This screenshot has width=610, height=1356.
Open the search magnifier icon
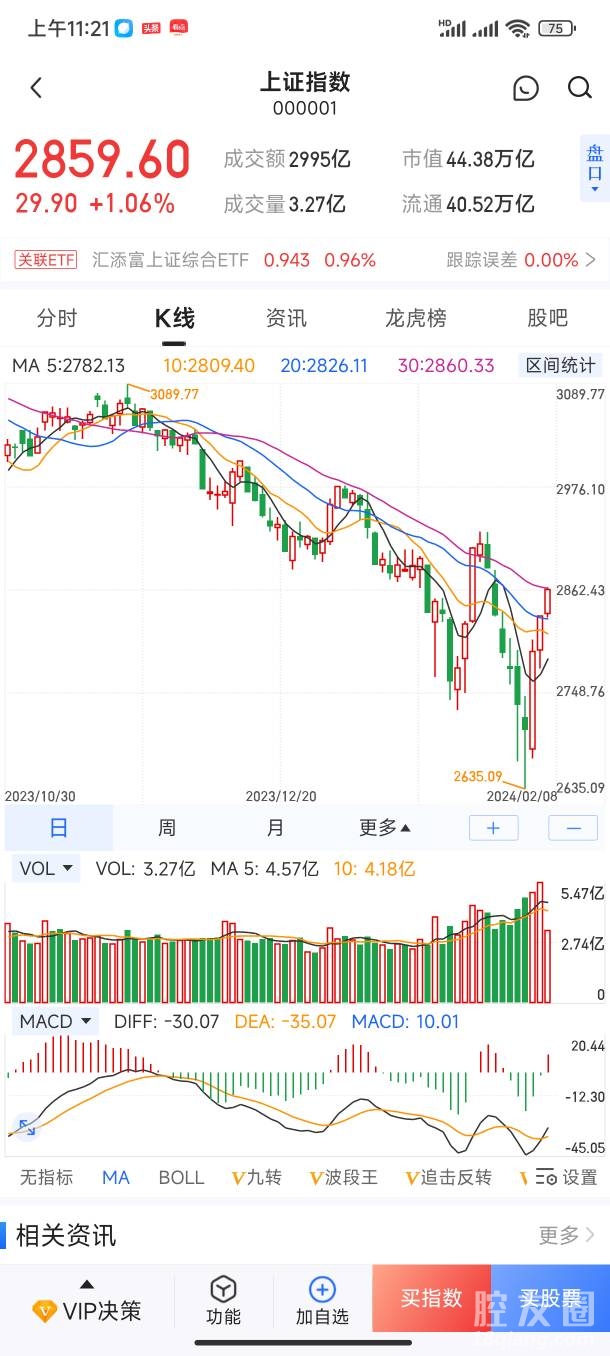click(x=580, y=88)
